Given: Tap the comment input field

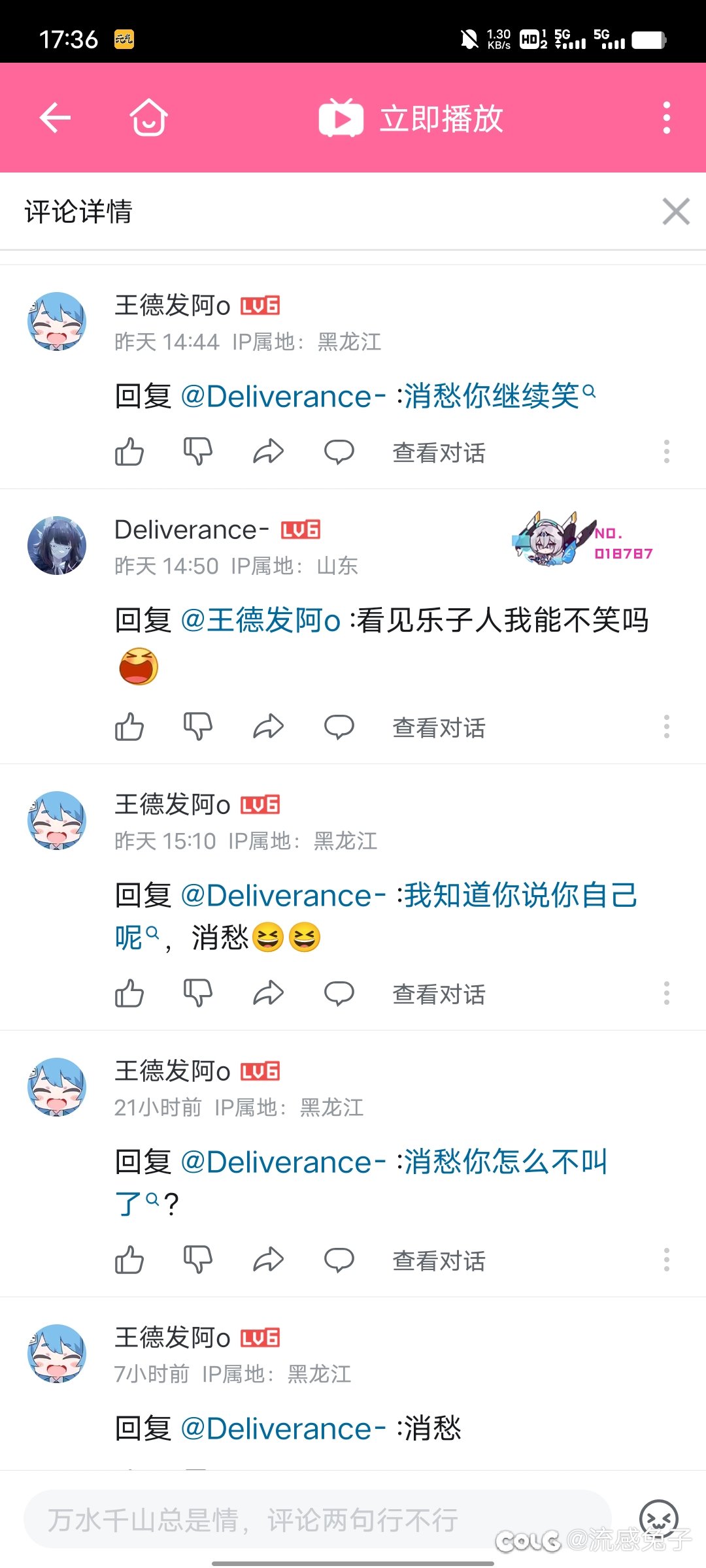Looking at the screenshot, I should point(318,1520).
